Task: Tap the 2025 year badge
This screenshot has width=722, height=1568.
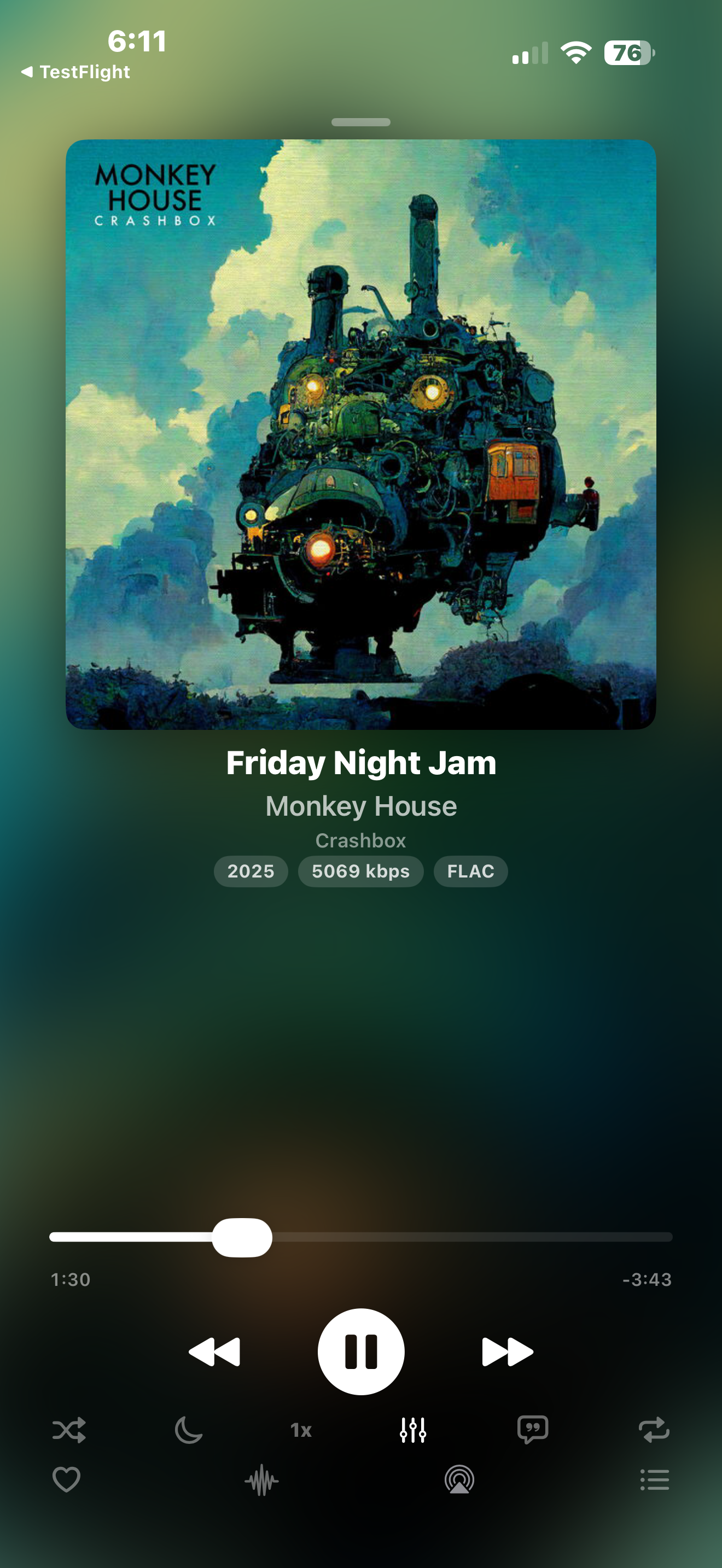Action: coord(250,871)
